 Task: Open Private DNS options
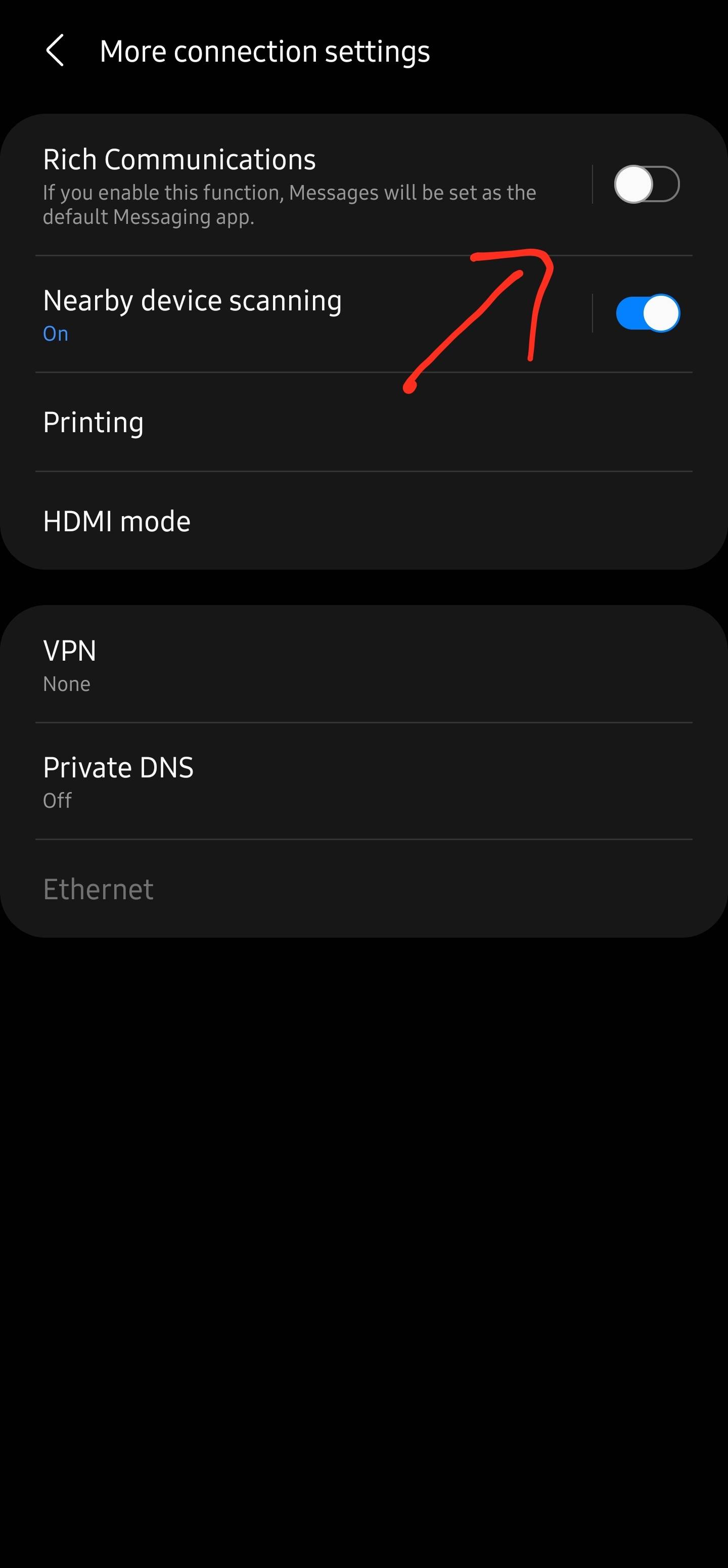[364, 781]
